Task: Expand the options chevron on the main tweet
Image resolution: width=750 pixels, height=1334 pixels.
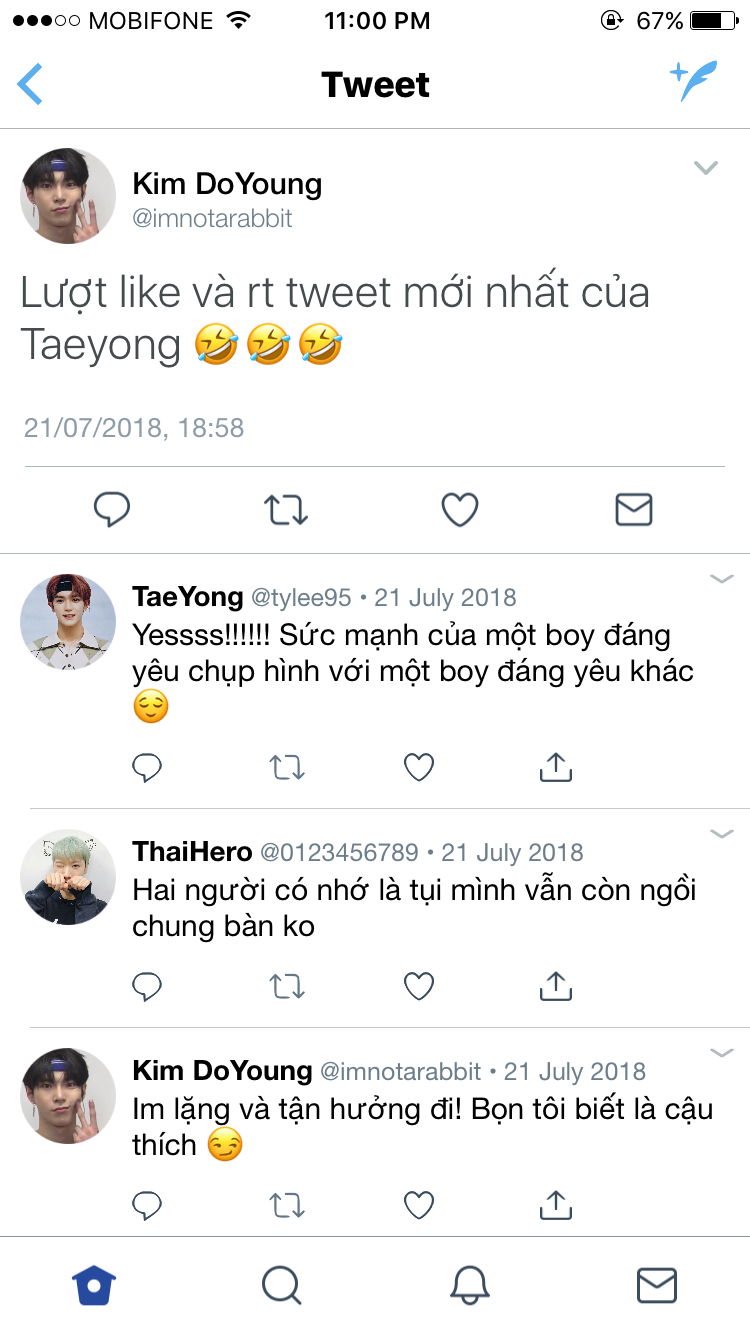Action: (x=706, y=168)
